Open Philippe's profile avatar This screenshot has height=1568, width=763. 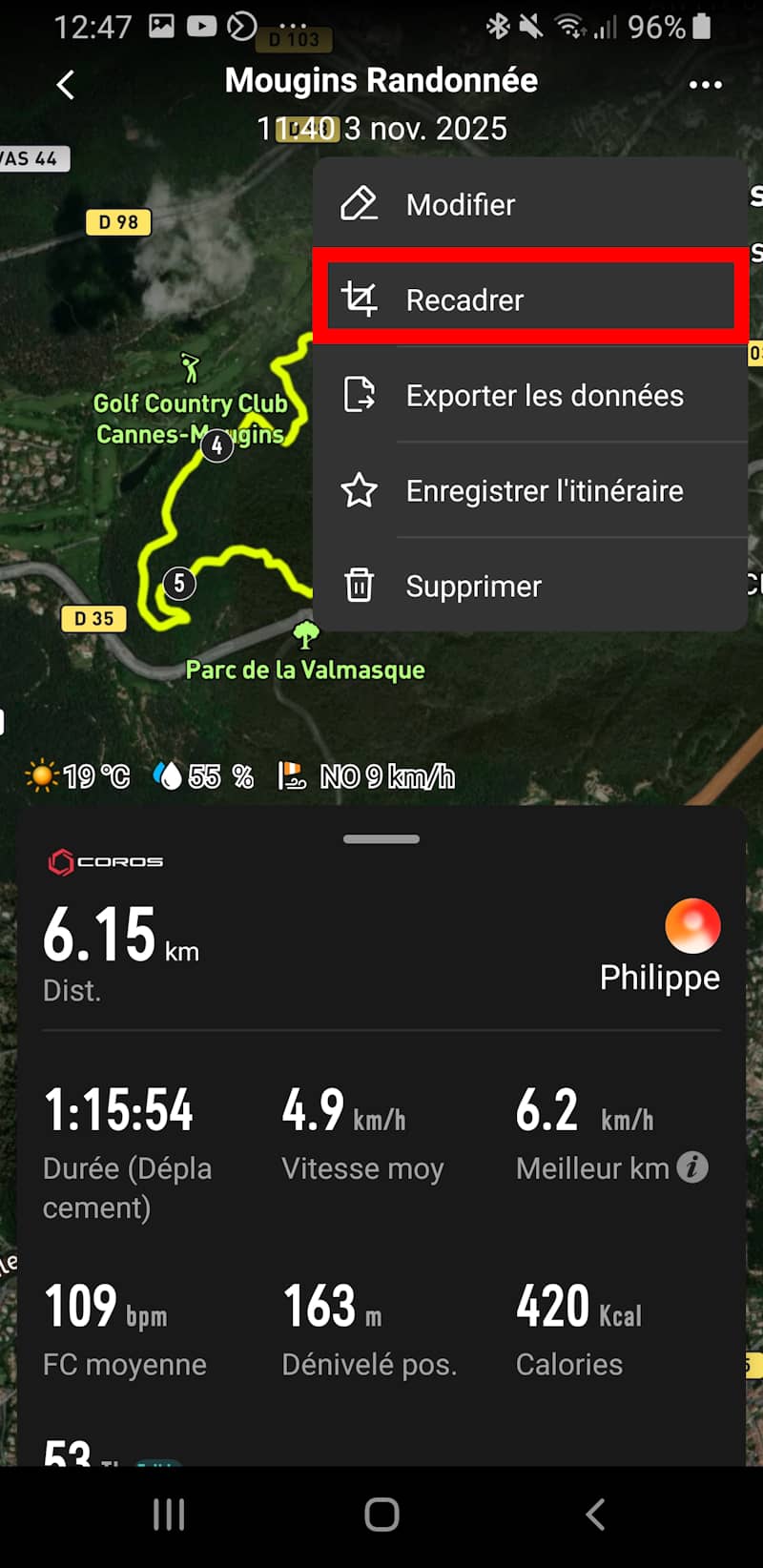click(x=692, y=926)
